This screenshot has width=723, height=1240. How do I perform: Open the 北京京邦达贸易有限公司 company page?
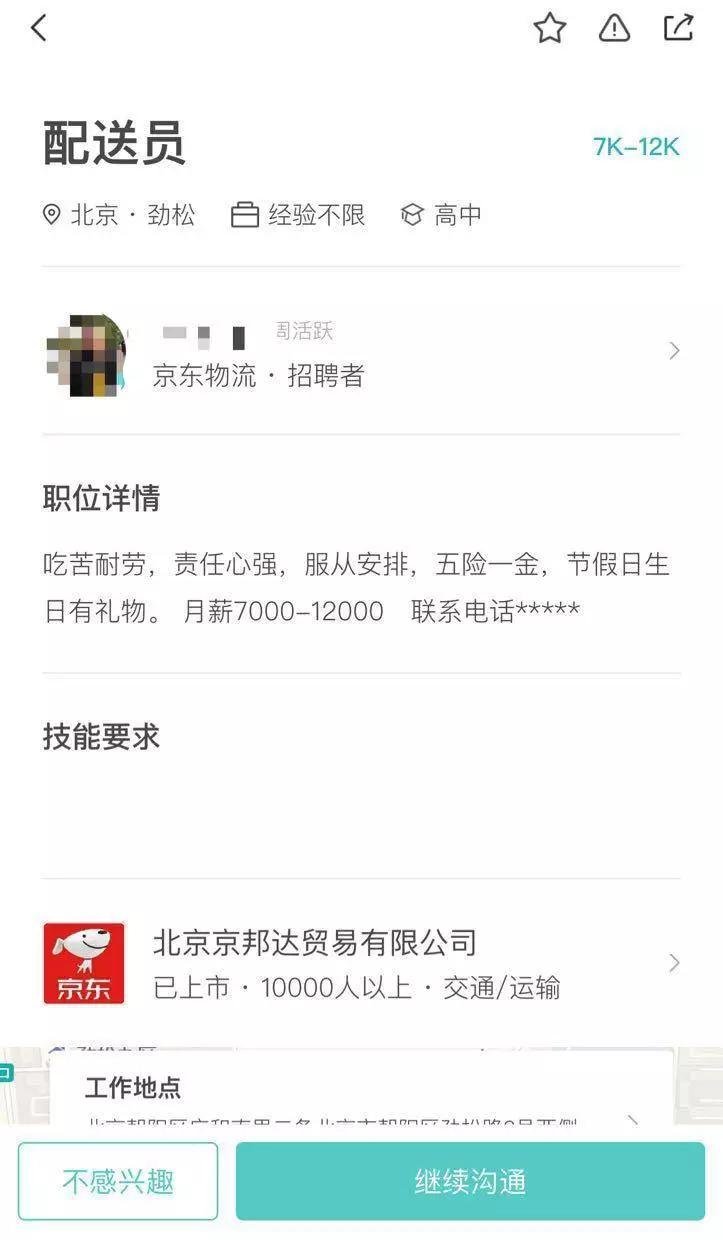(360, 963)
